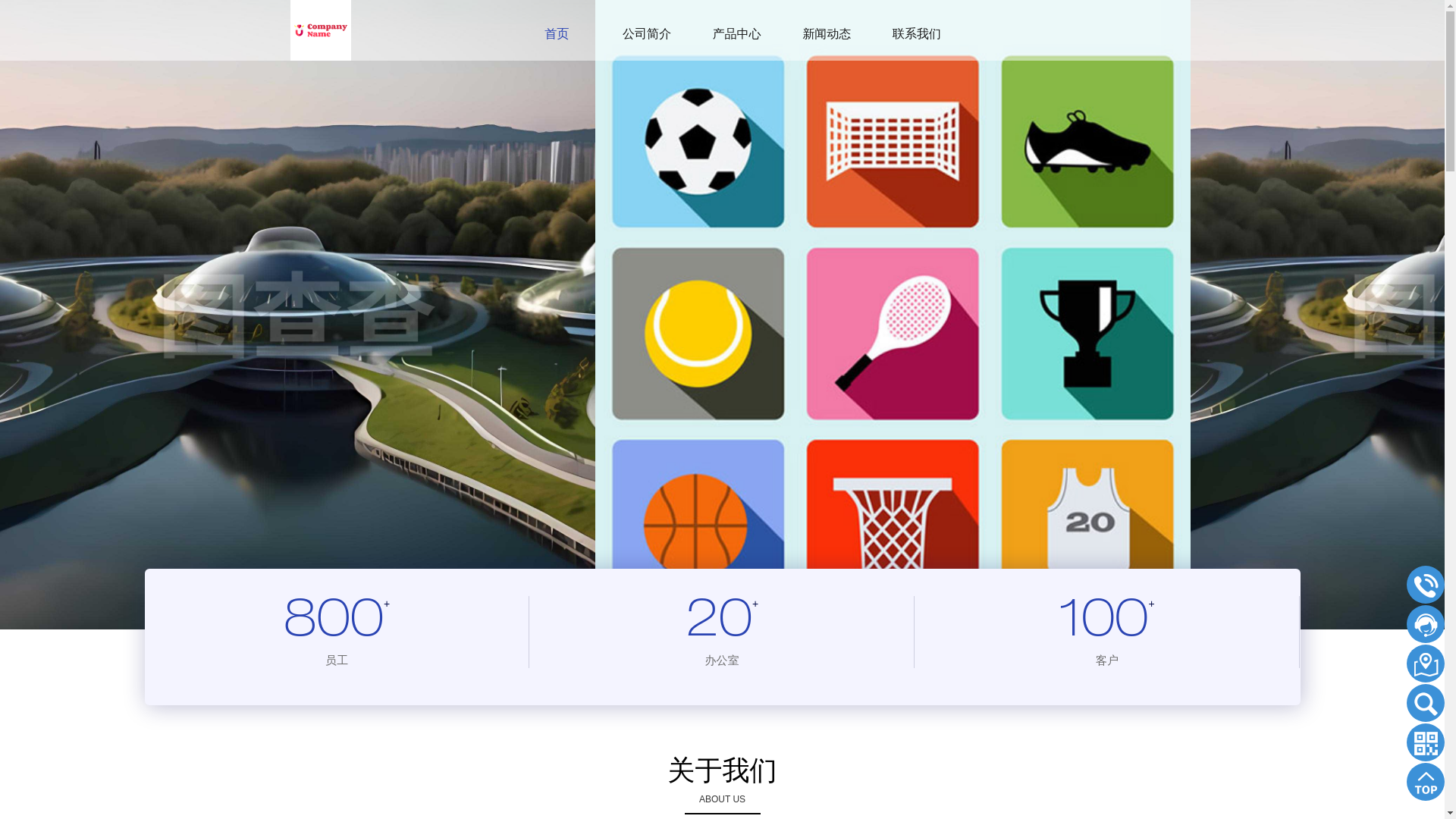
Task: Open the 首页 home nav item
Action: (x=556, y=34)
